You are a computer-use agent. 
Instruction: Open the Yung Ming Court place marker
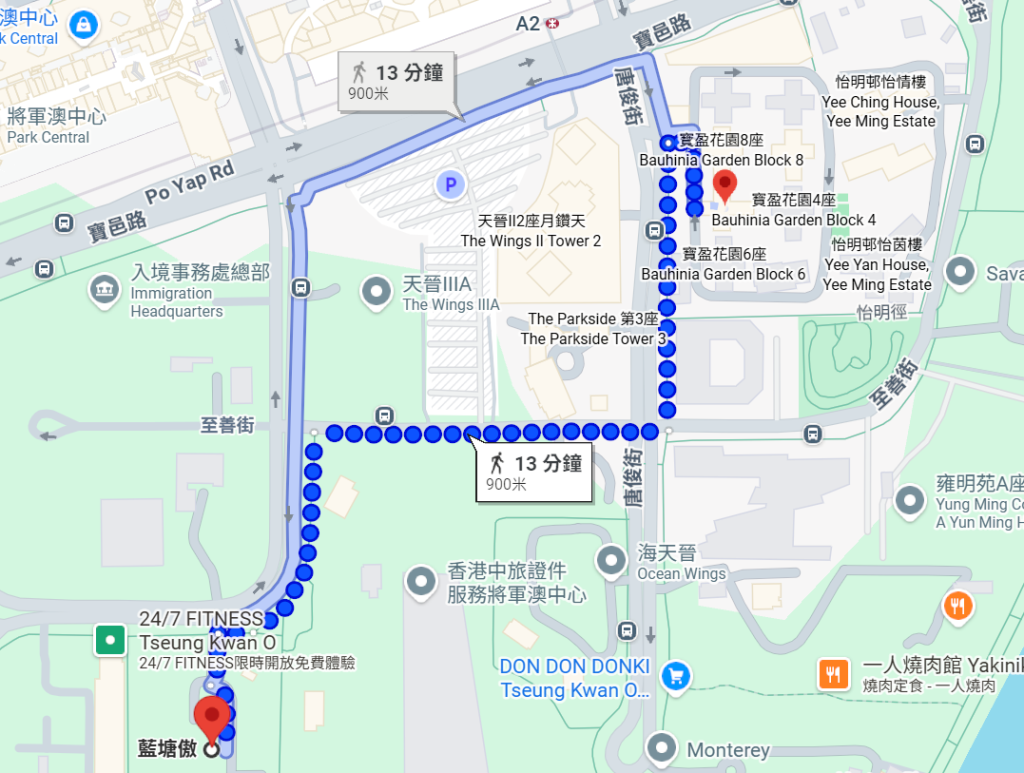[x=910, y=500]
